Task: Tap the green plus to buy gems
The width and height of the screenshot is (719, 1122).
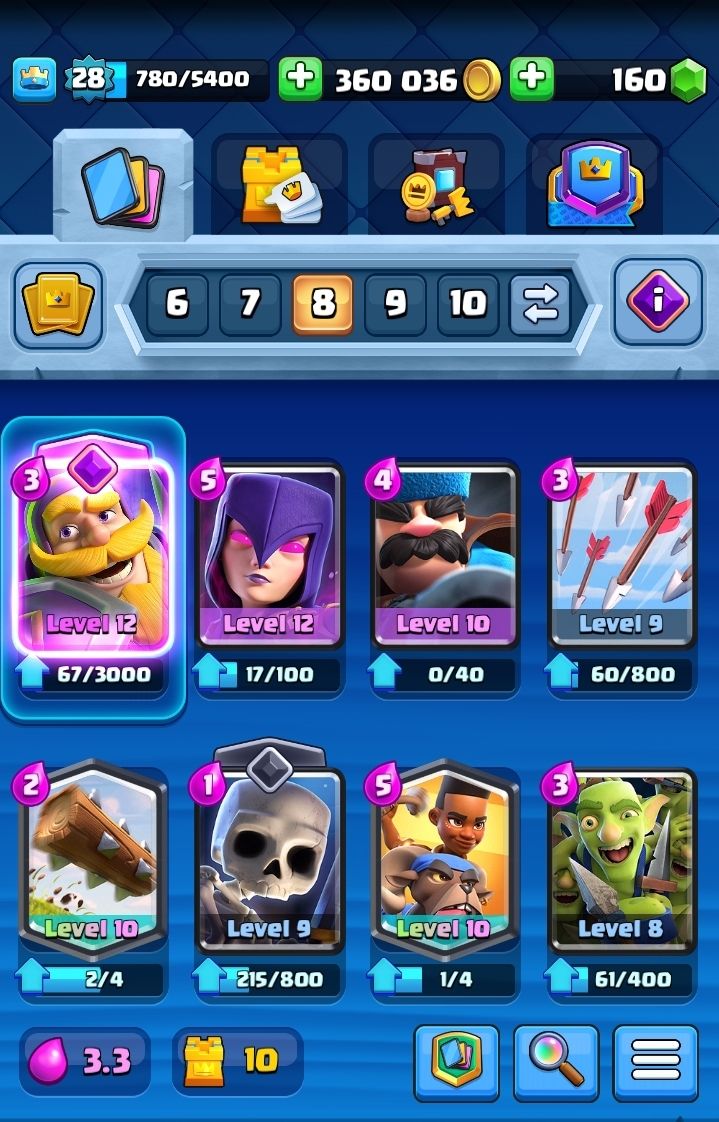Action: click(532, 79)
